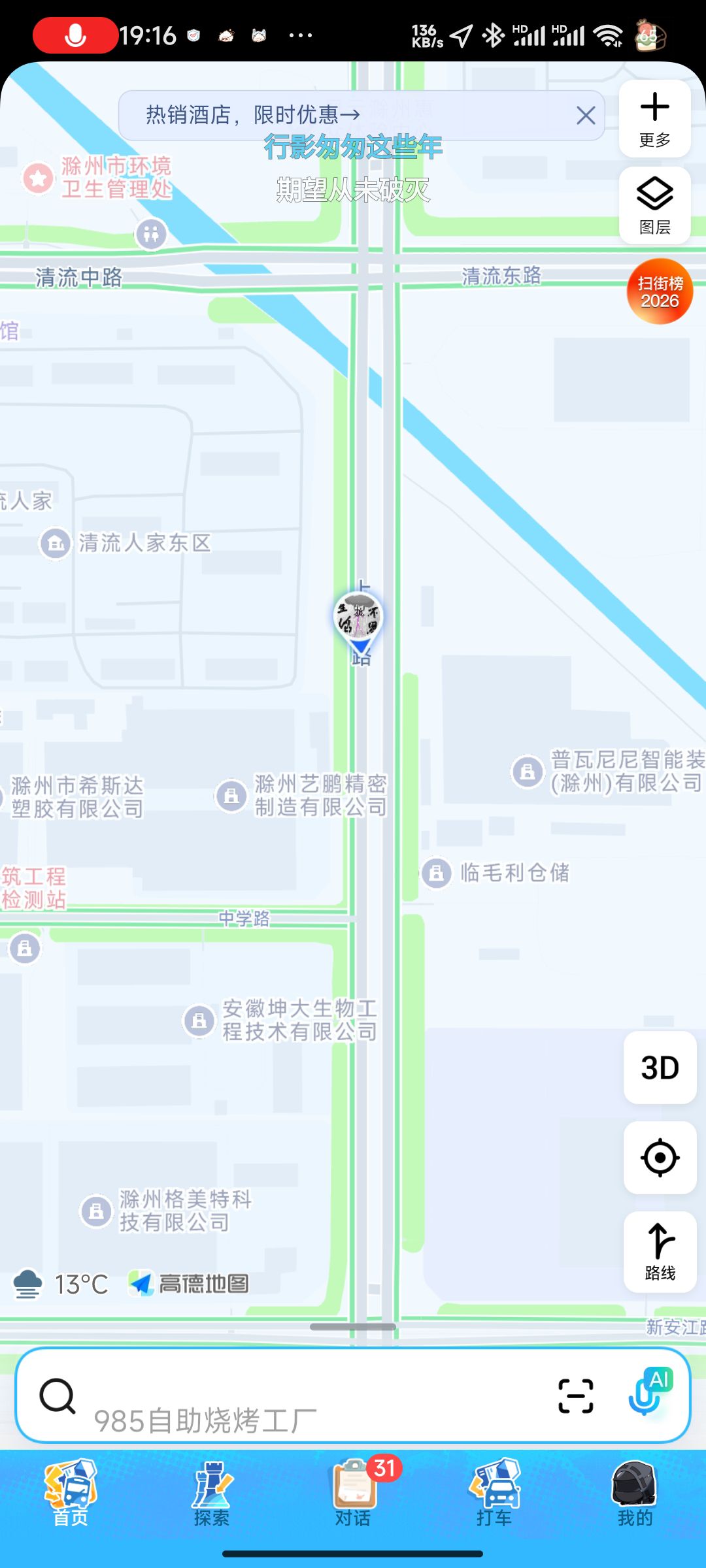Viewport: 706px width, 1568px height.
Task: Dismiss the 热销酒店 hotel promo banner
Action: 586,116
